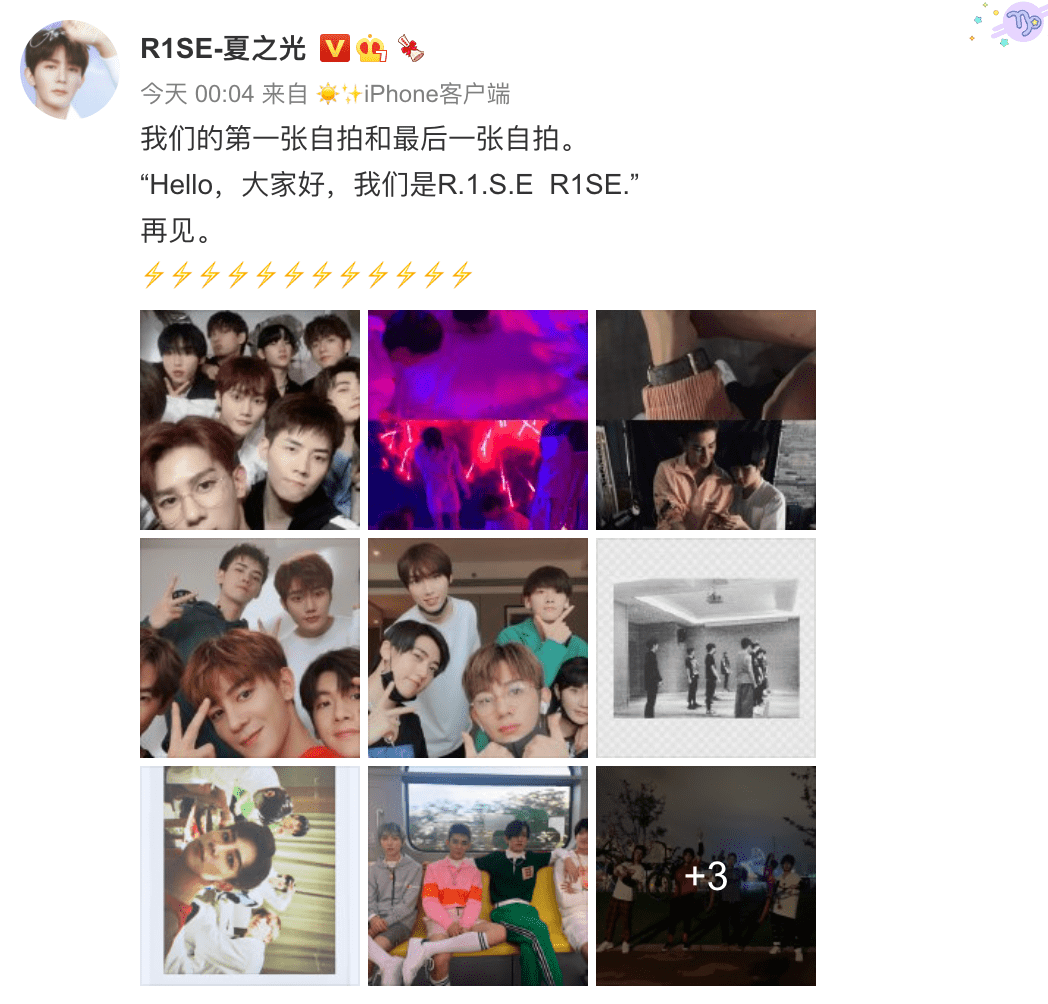
Task: Open the black-and-white dance practice photo
Action: click(706, 648)
